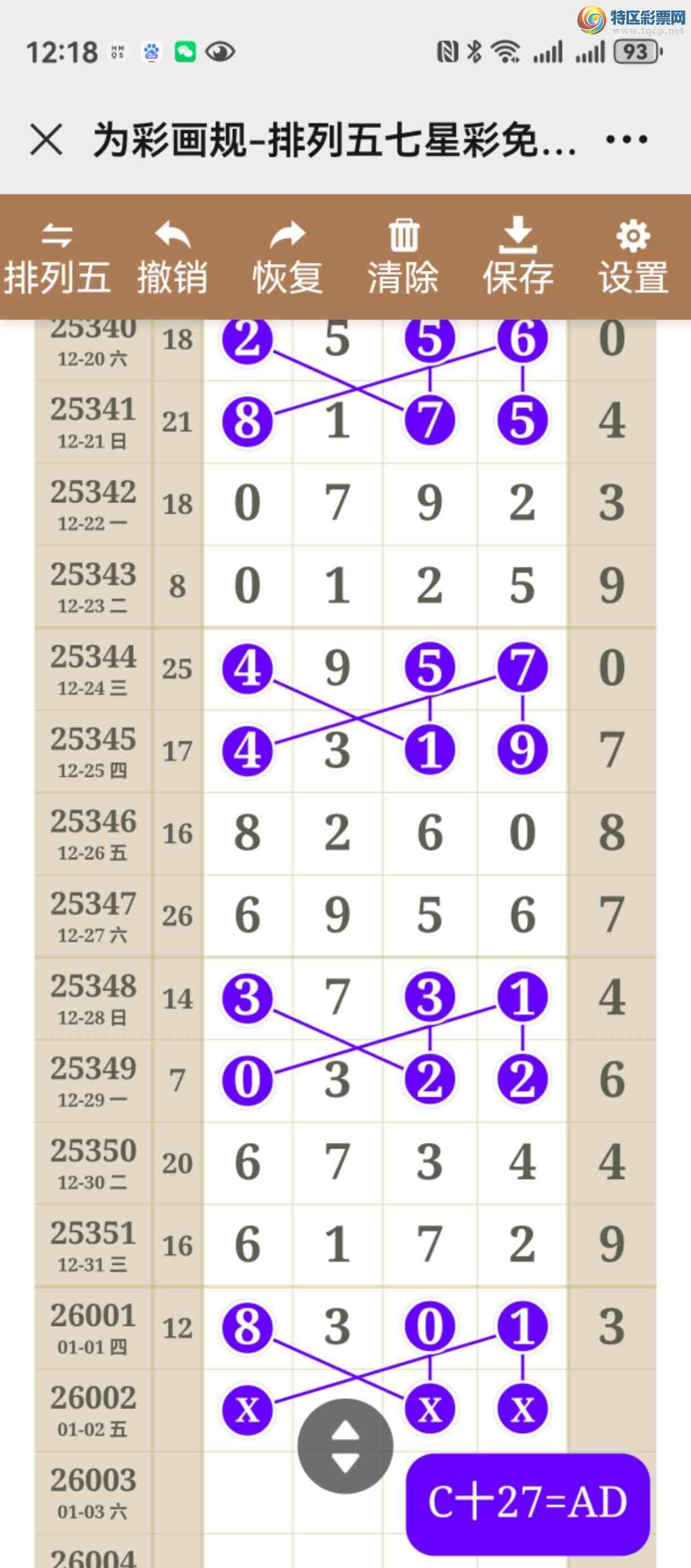This screenshot has width=691, height=1568.
Task: Undo last action with 撤销
Action: coord(173,258)
